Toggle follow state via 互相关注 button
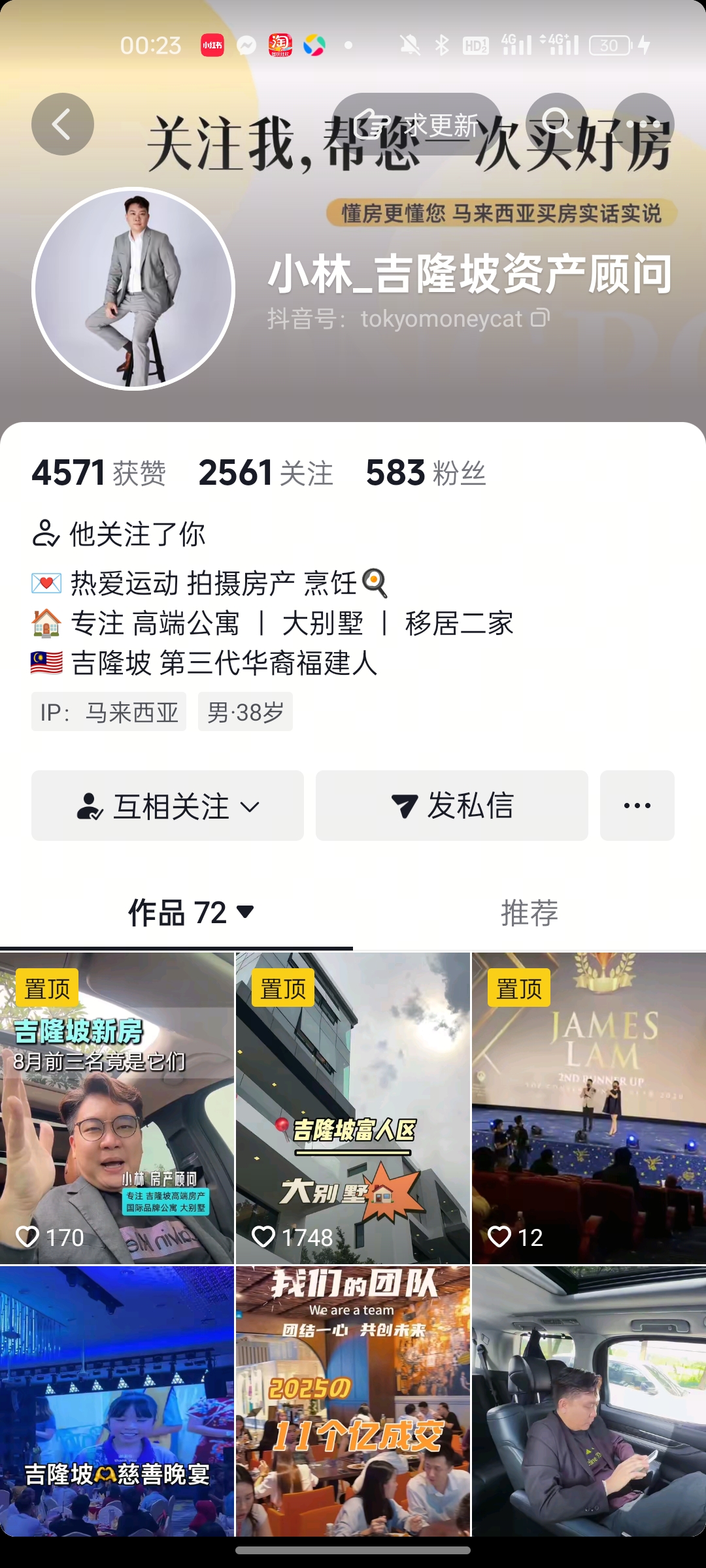 pyautogui.click(x=167, y=805)
